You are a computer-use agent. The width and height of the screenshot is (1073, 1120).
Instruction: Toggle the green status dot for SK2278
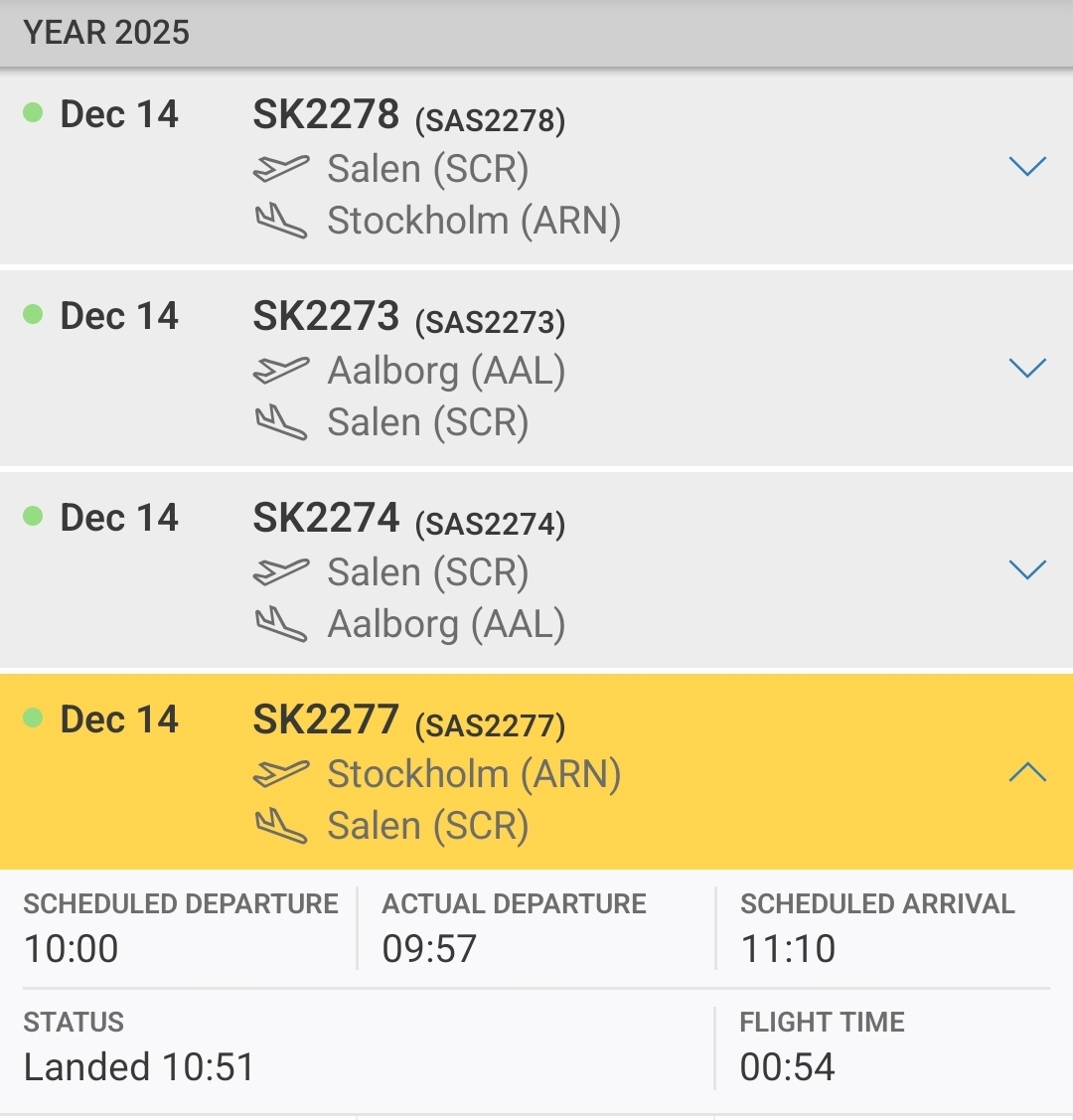[x=35, y=112]
